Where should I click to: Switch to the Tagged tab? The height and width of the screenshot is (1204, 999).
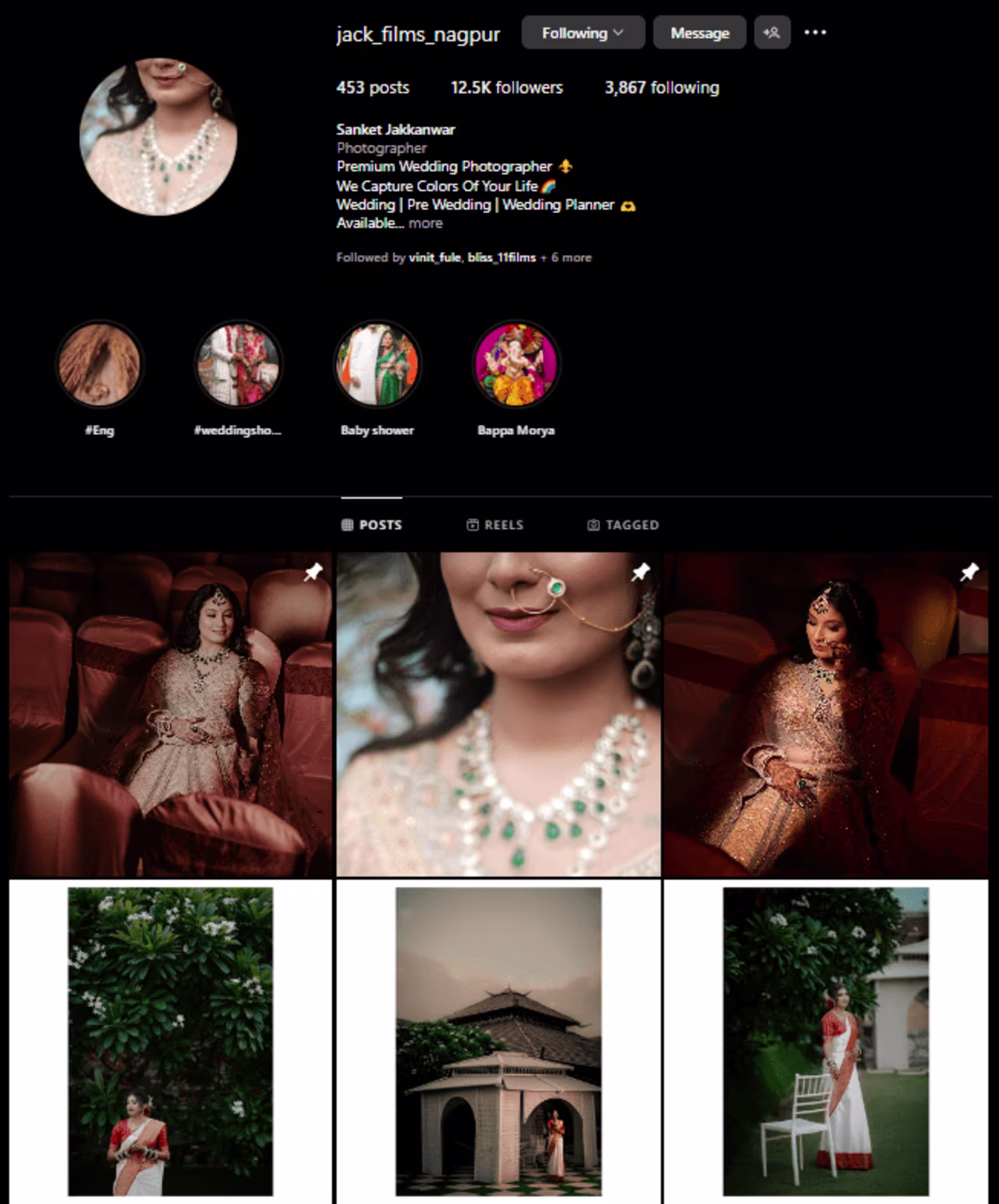(x=623, y=525)
